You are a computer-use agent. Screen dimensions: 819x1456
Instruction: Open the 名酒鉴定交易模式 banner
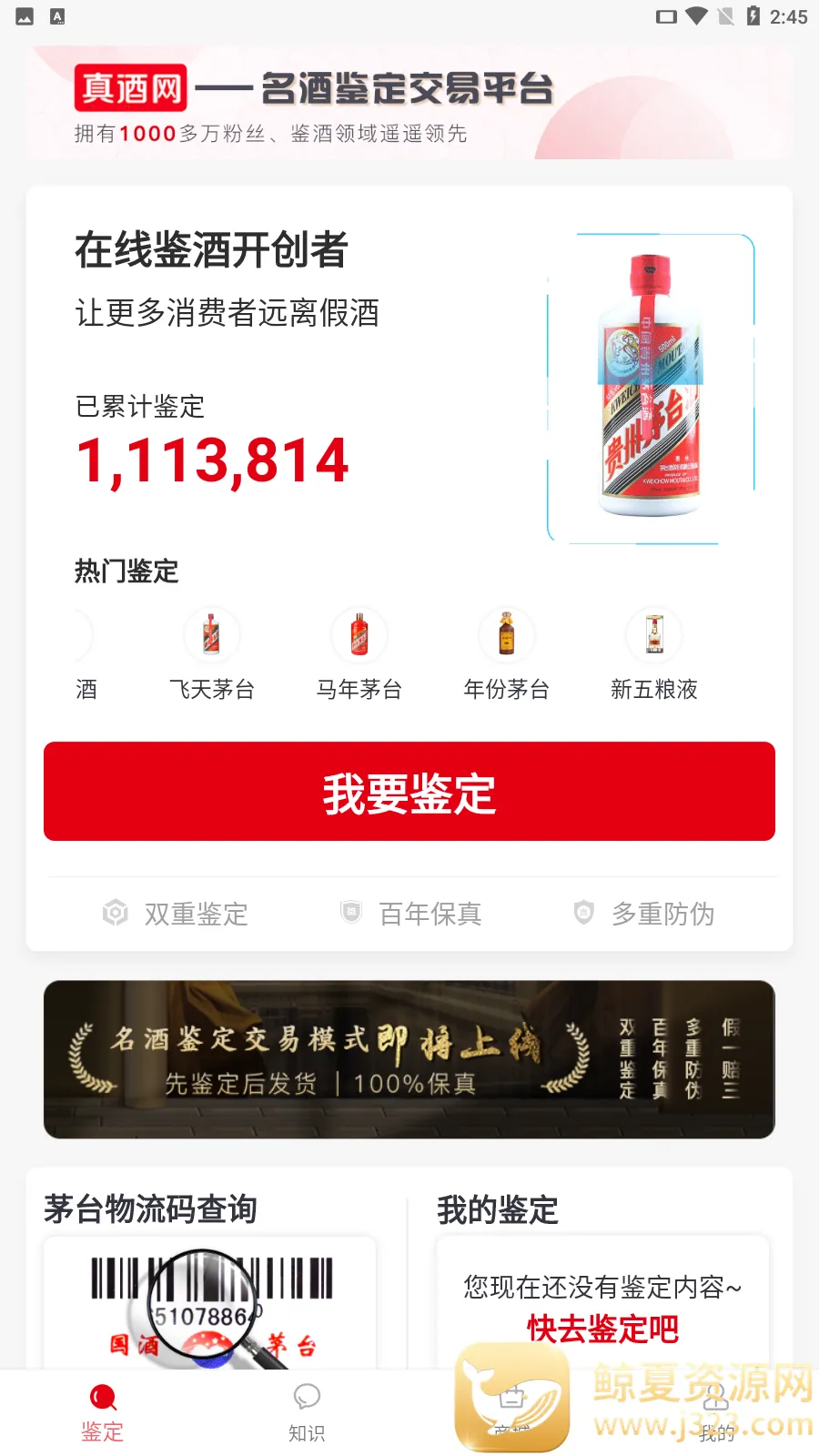click(409, 1059)
